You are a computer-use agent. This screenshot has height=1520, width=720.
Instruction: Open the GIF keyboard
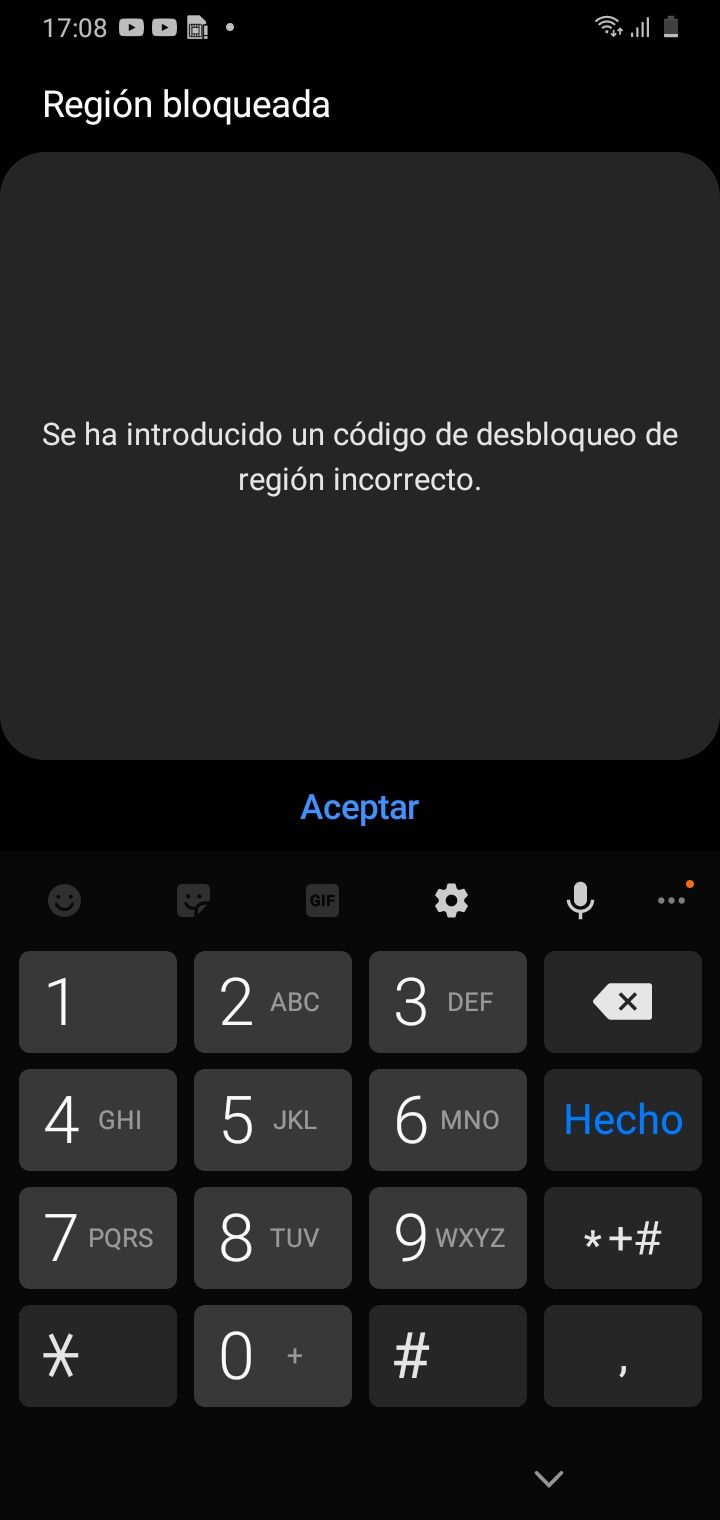coord(322,900)
